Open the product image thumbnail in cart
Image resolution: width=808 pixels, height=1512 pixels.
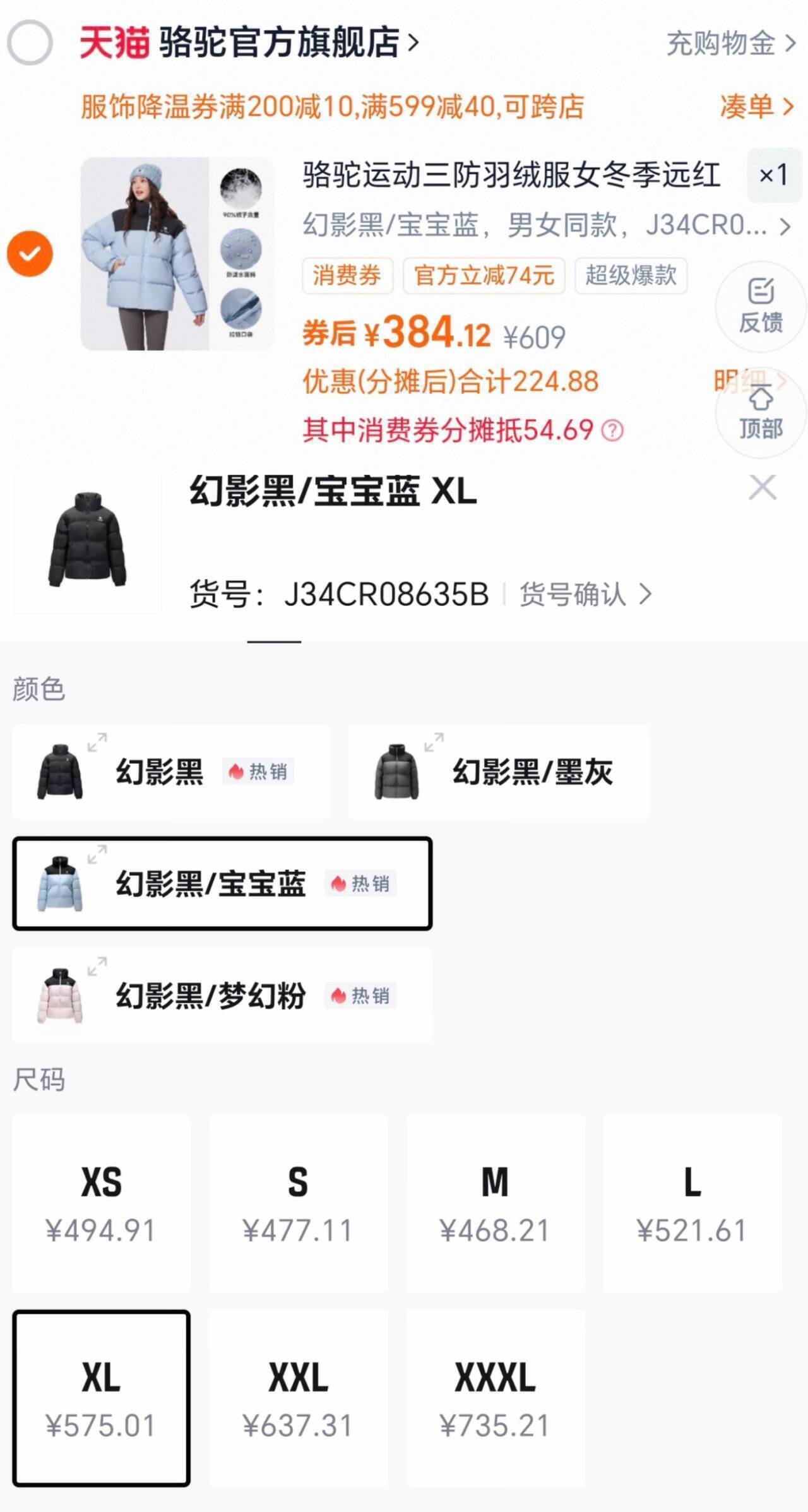click(177, 254)
